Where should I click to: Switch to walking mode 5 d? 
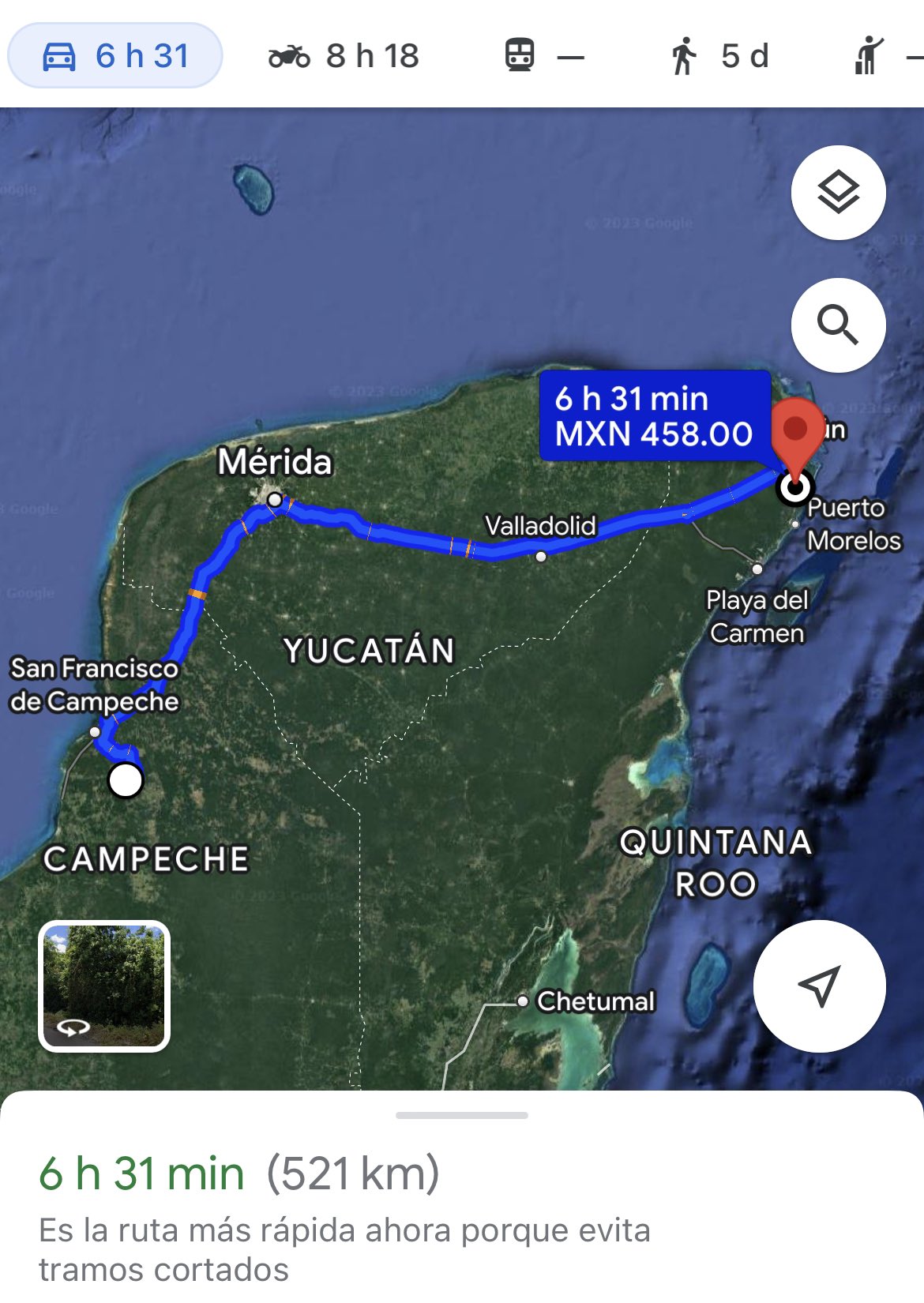pyautogui.click(x=719, y=56)
